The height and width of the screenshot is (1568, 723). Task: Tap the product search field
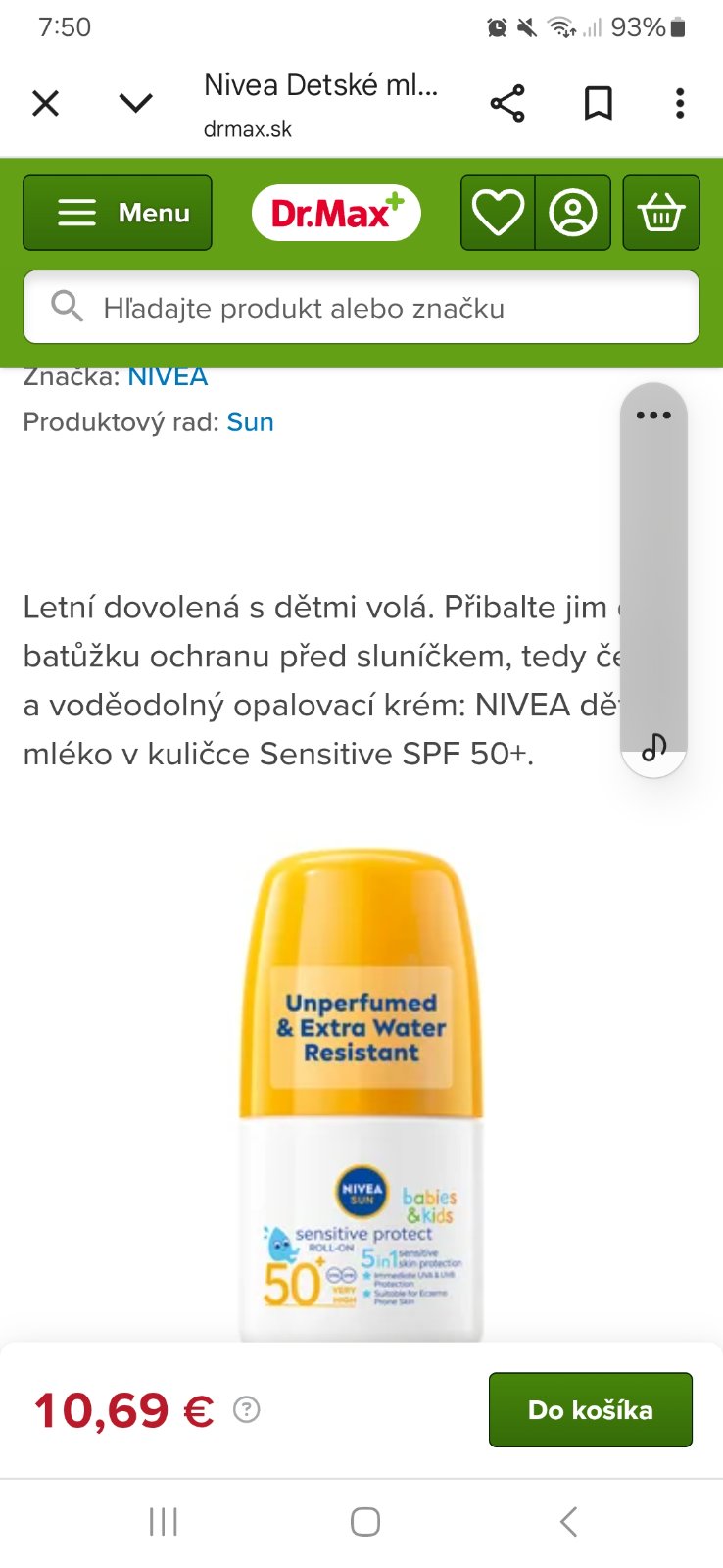(x=361, y=308)
